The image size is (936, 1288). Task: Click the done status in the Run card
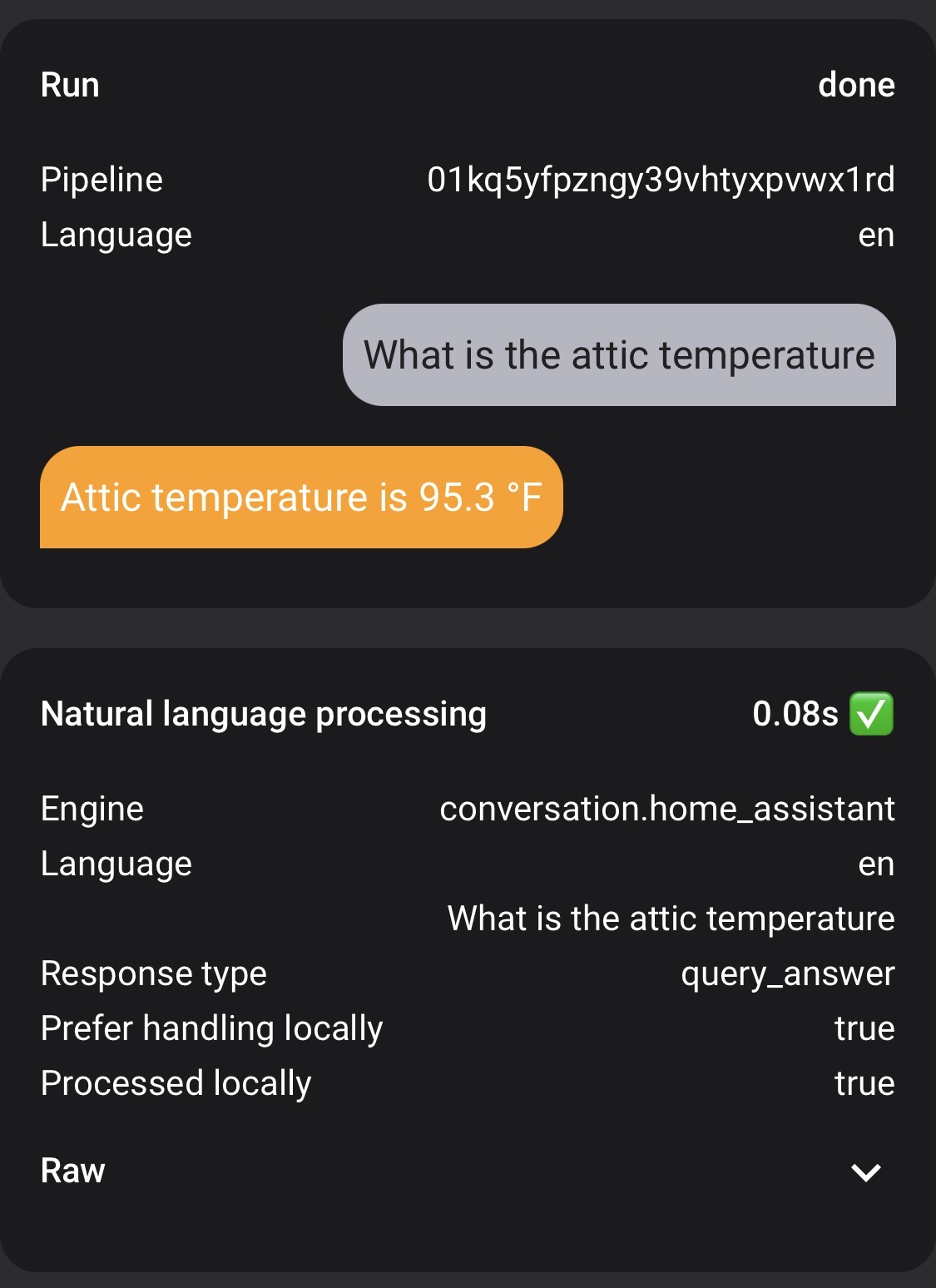[x=858, y=84]
